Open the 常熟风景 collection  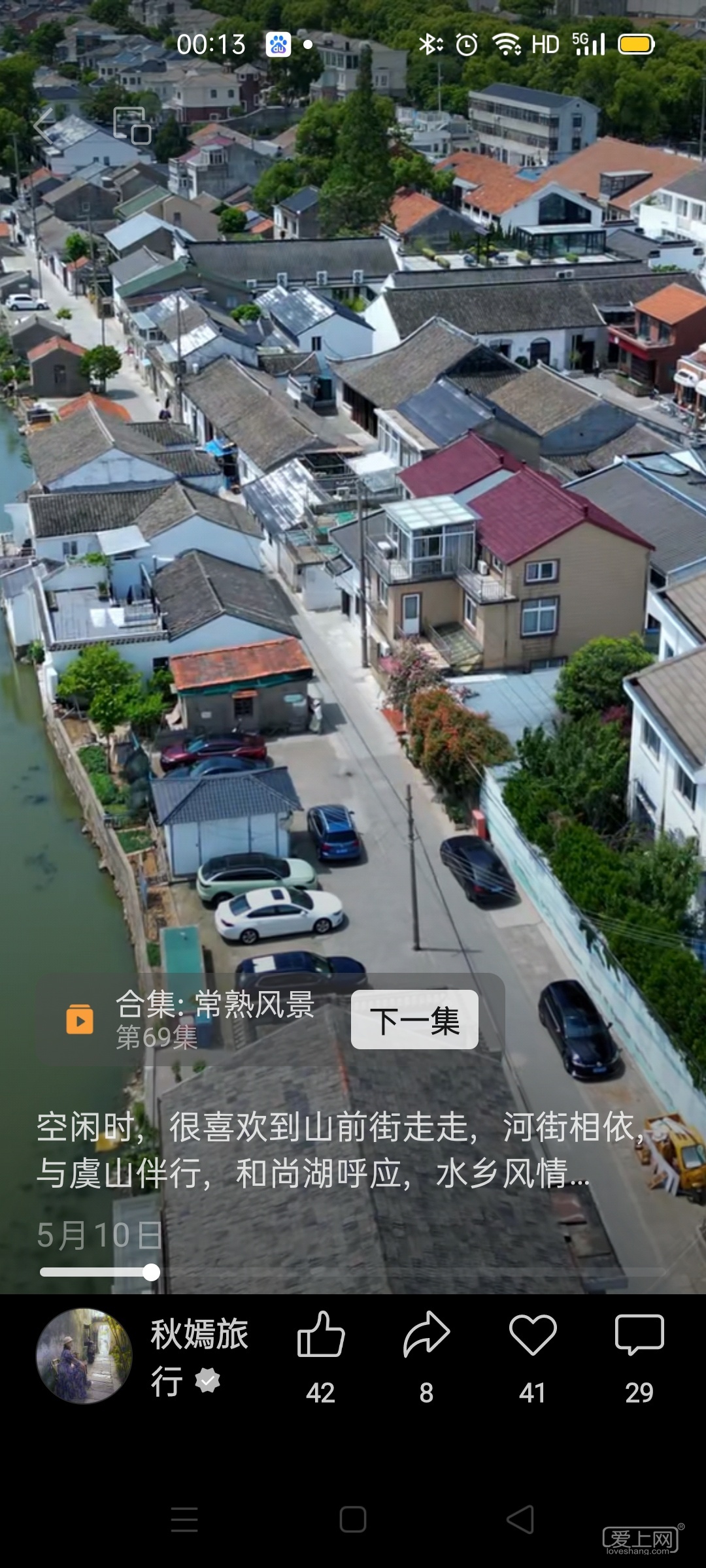click(196, 1020)
